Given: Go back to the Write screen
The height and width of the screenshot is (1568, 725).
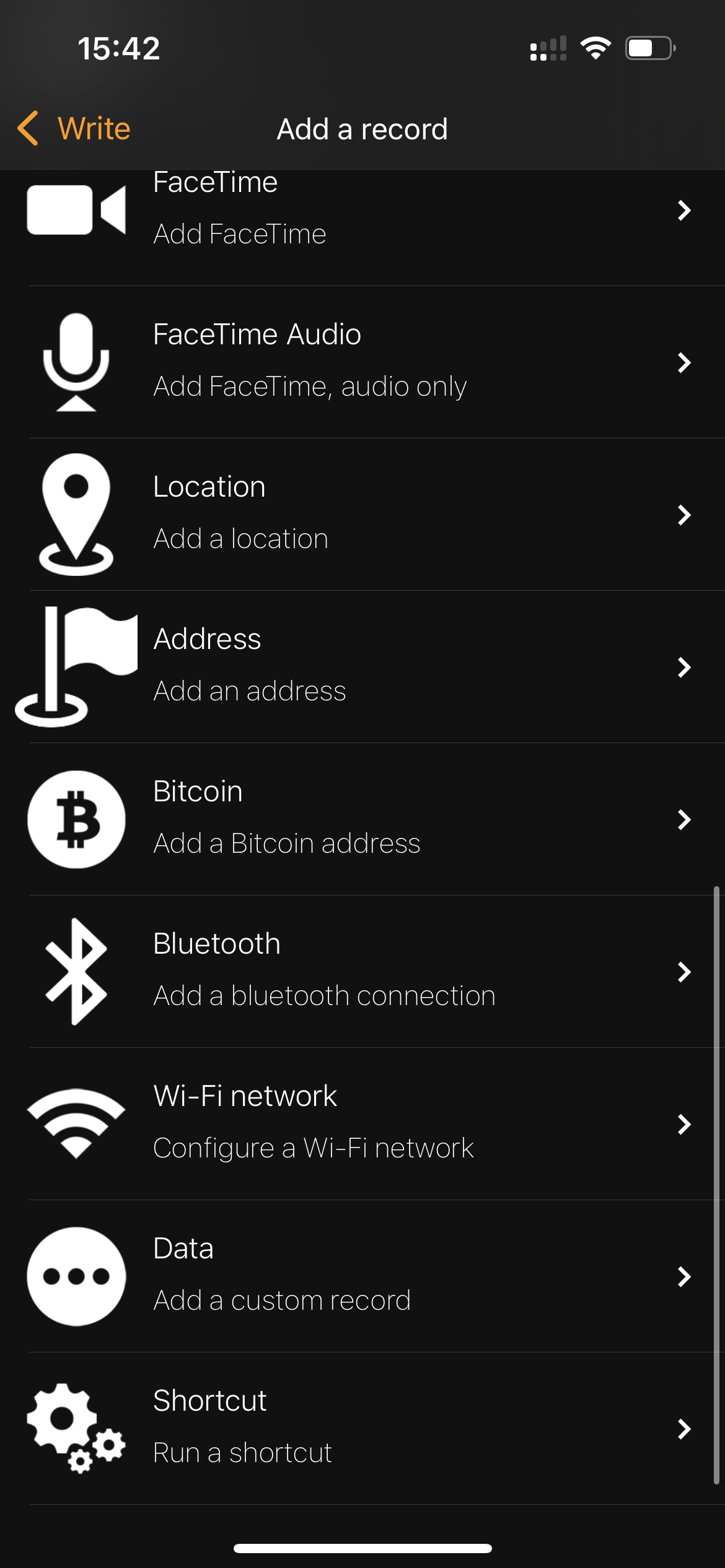Looking at the screenshot, I should [x=74, y=129].
